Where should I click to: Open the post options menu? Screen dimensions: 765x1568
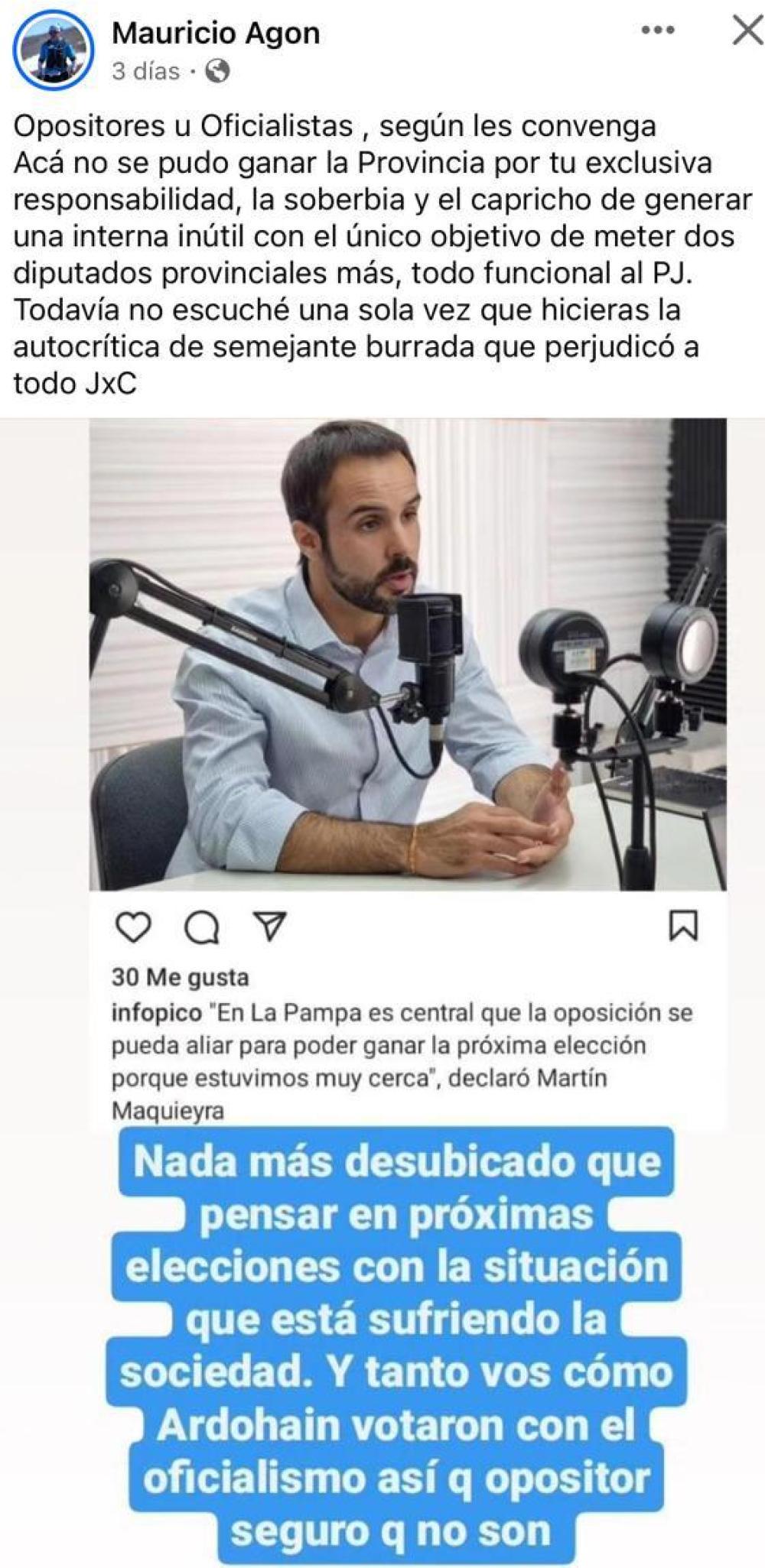pos(657,31)
